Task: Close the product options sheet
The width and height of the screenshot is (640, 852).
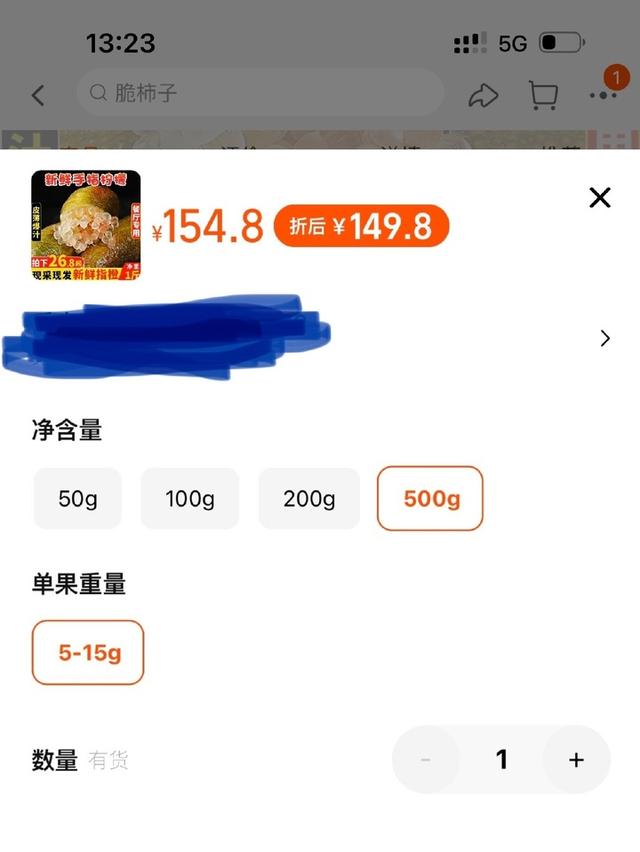Action: (599, 197)
